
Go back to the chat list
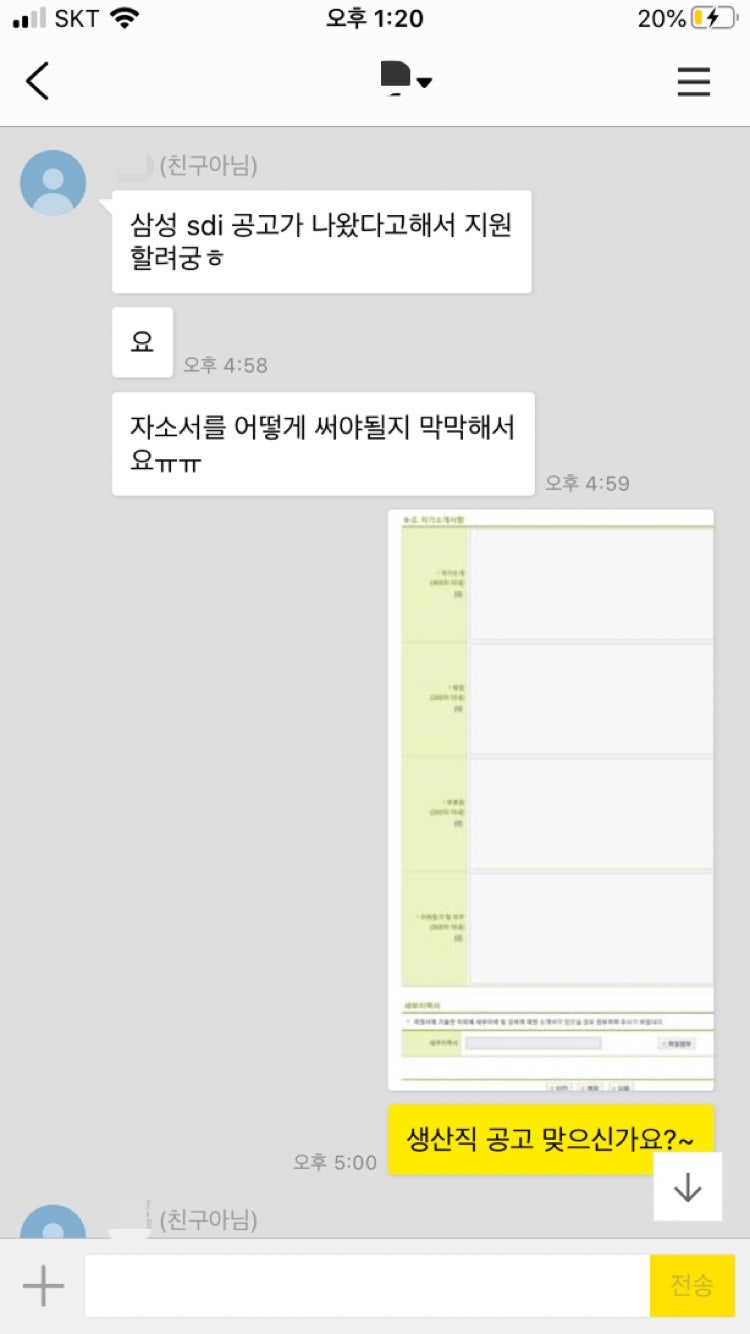pyautogui.click(x=37, y=81)
